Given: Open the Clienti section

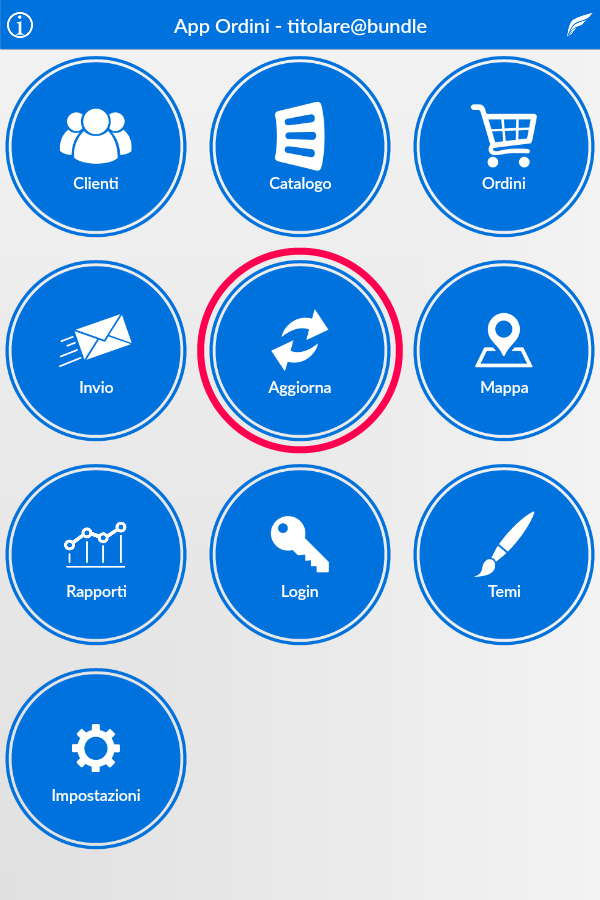Looking at the screenshot, I should pyautogui.click(x=96, y=146).
